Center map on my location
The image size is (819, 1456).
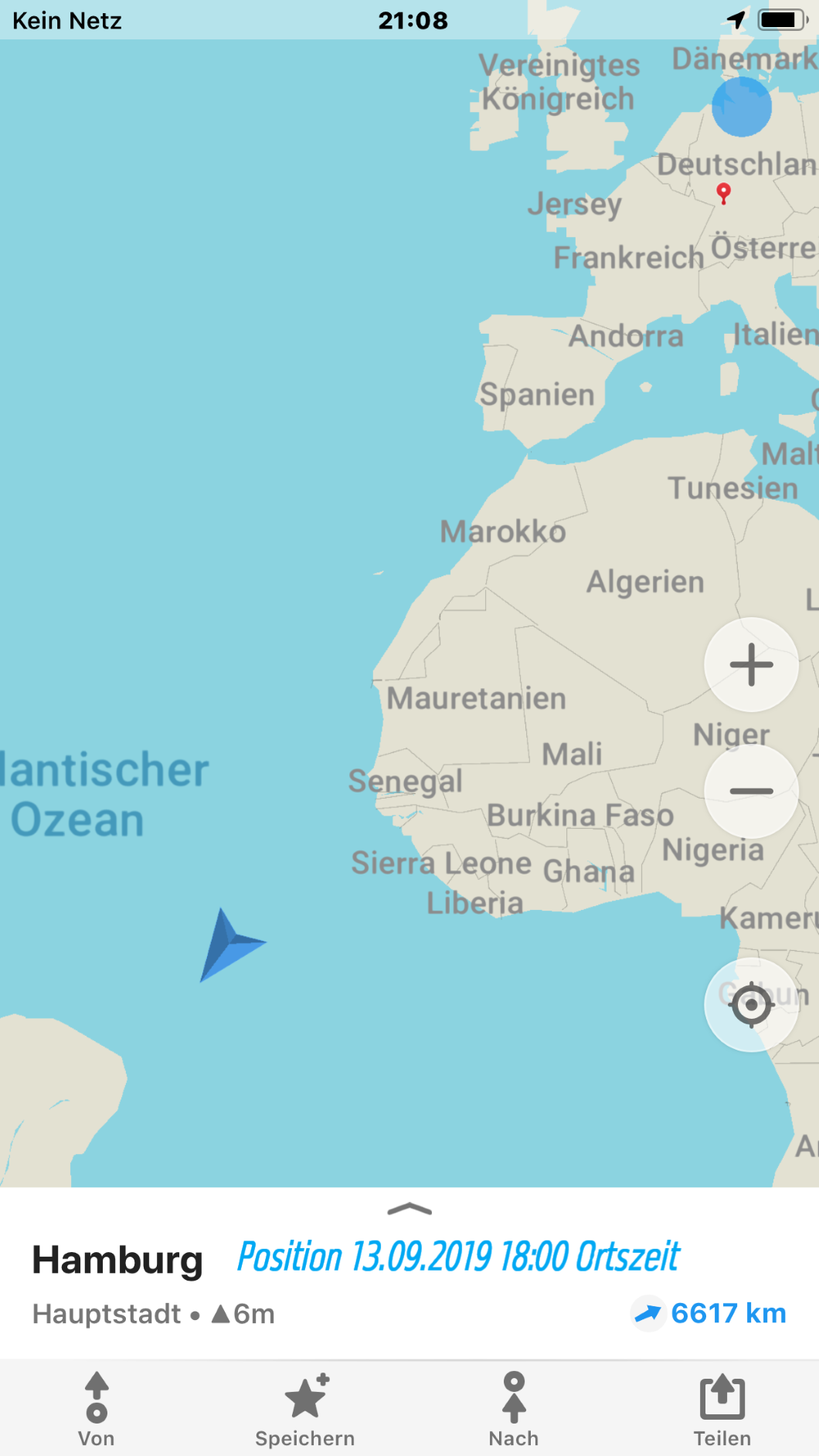[x=751, y=1005]
